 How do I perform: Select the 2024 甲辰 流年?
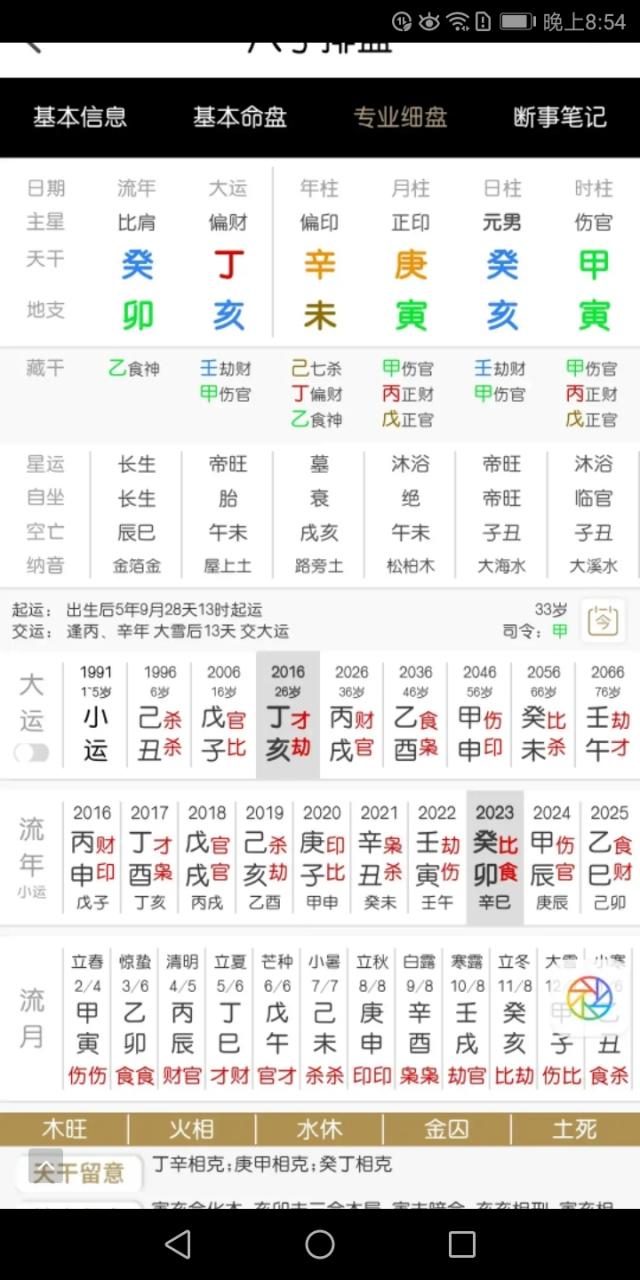[x=552, y=859]
